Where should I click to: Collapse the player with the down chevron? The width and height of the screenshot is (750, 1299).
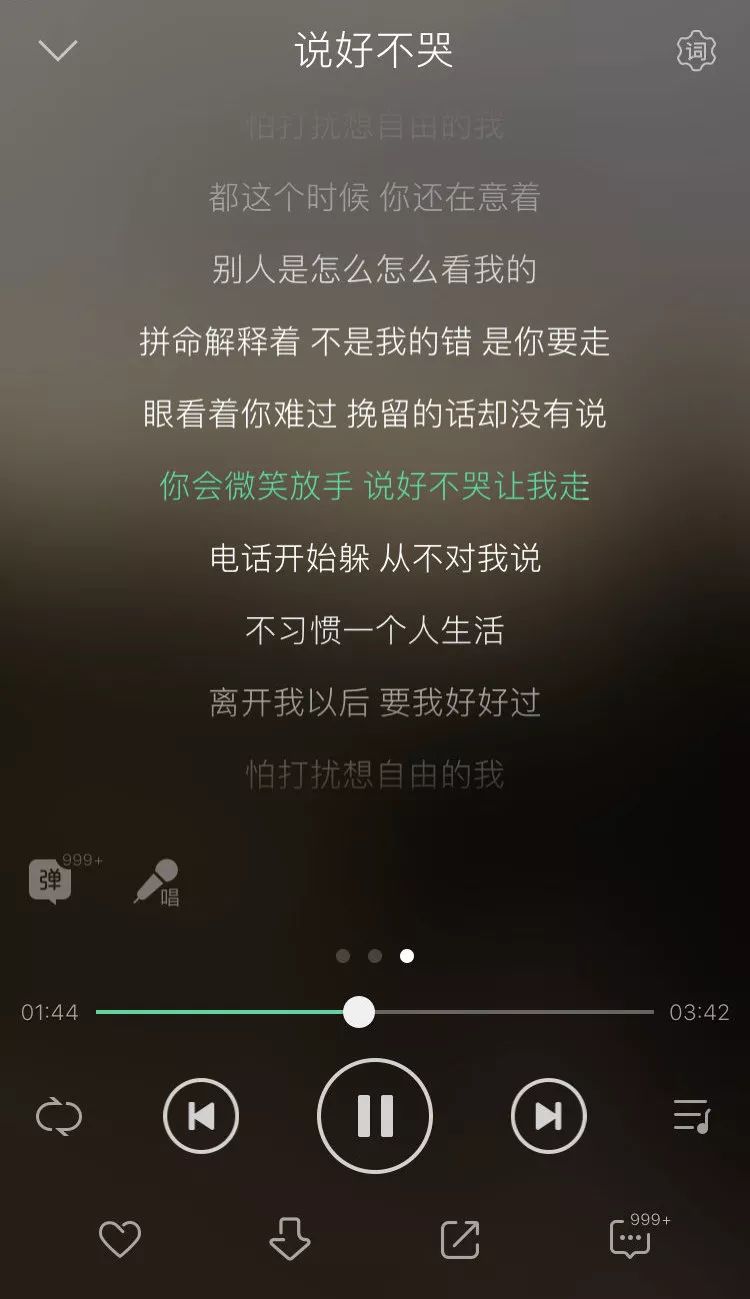click(x=57, y=50)
